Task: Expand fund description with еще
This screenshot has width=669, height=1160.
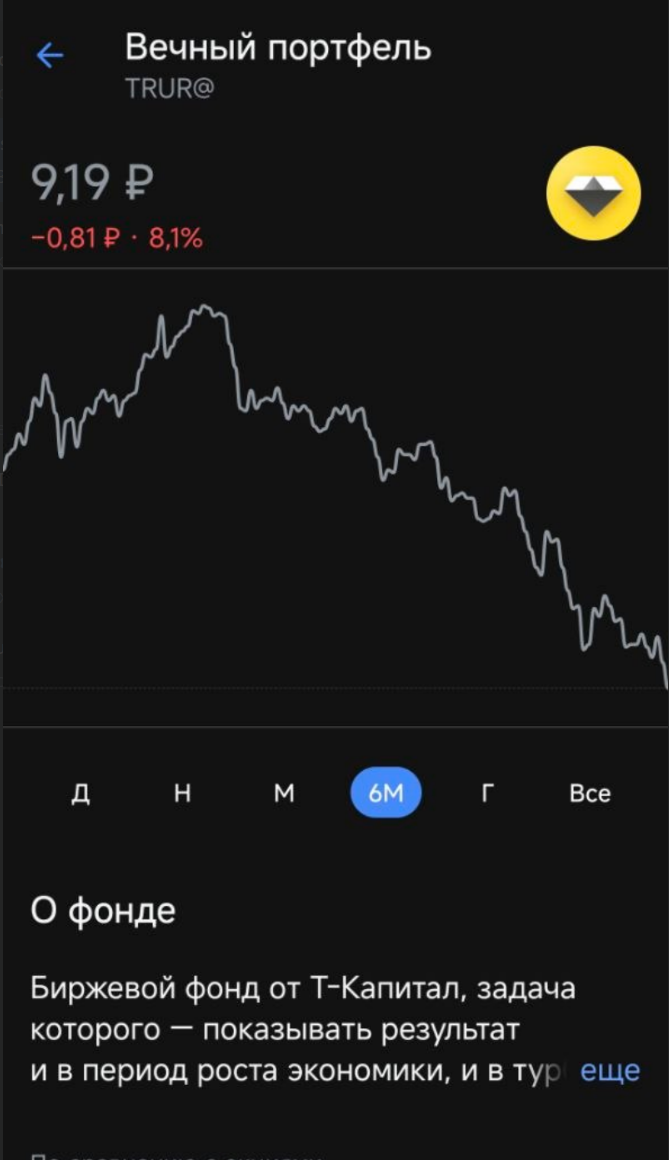Action: 610,1071
